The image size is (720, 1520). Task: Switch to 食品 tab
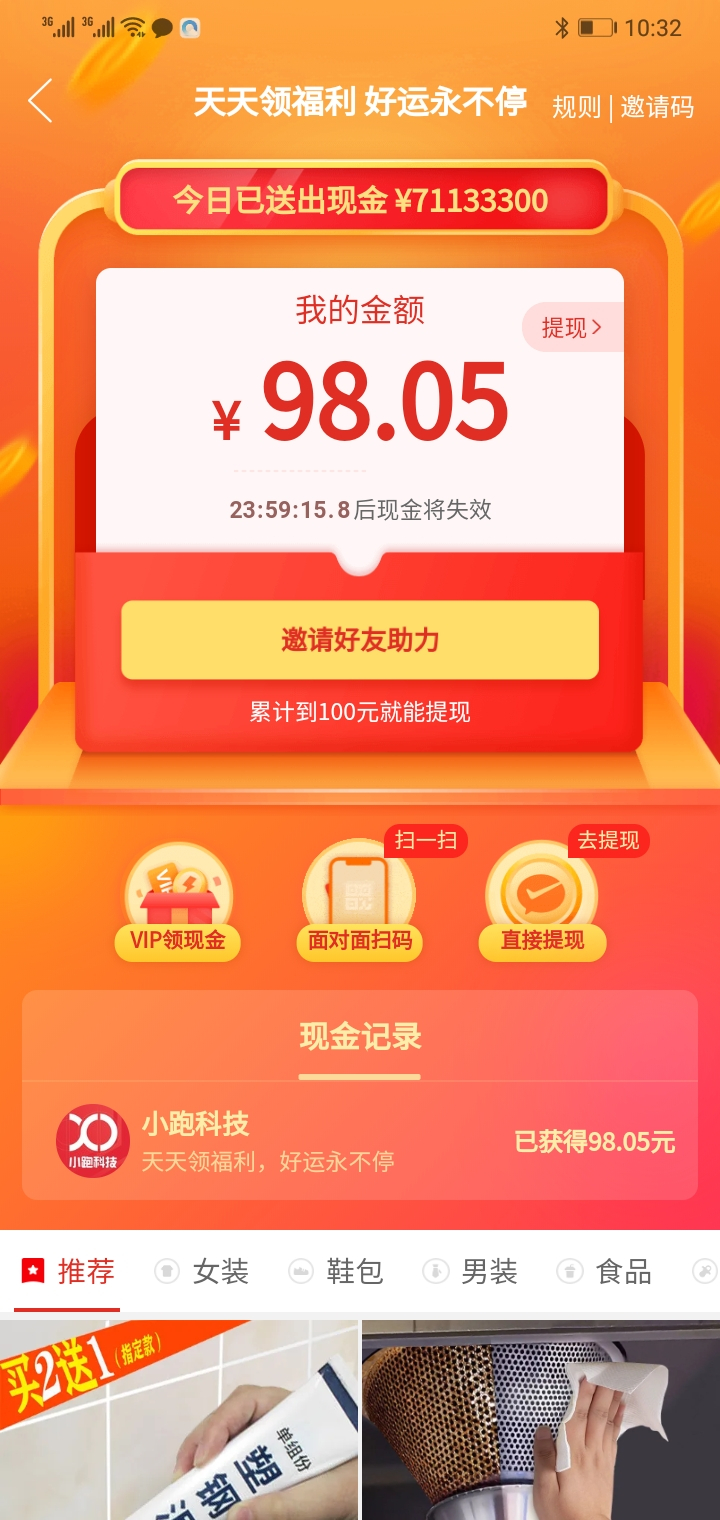(x=604, y=1272)
